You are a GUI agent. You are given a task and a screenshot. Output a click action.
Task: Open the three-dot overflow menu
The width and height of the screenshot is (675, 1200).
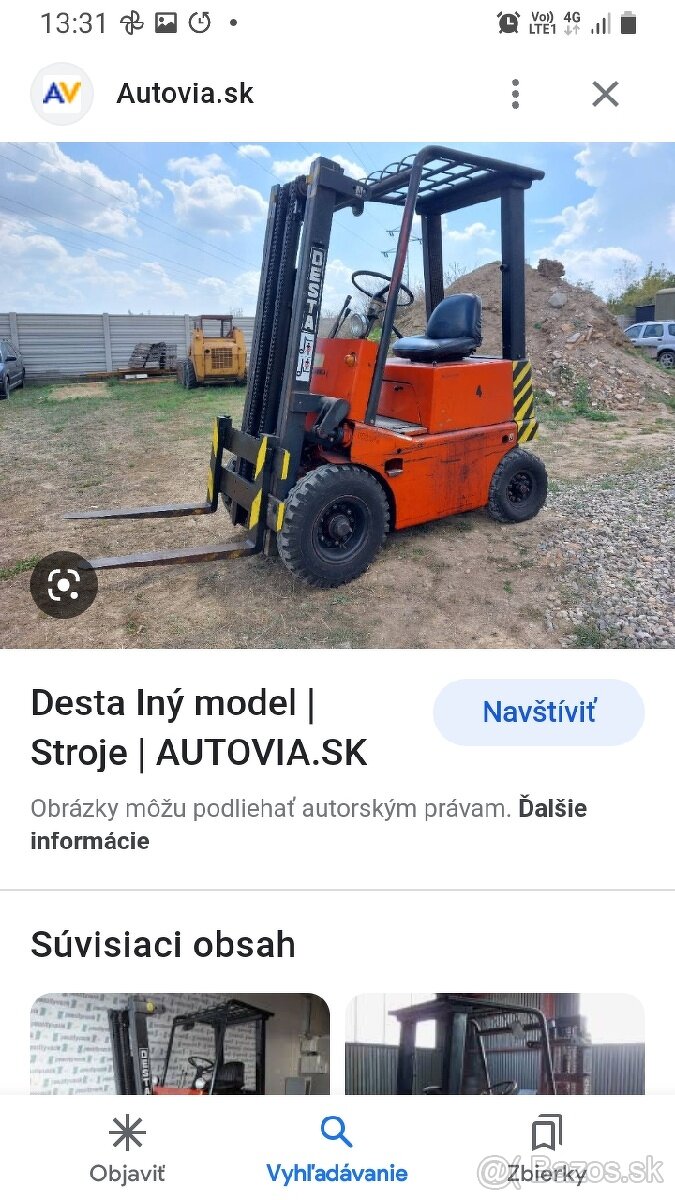click(x=515, y=94)
